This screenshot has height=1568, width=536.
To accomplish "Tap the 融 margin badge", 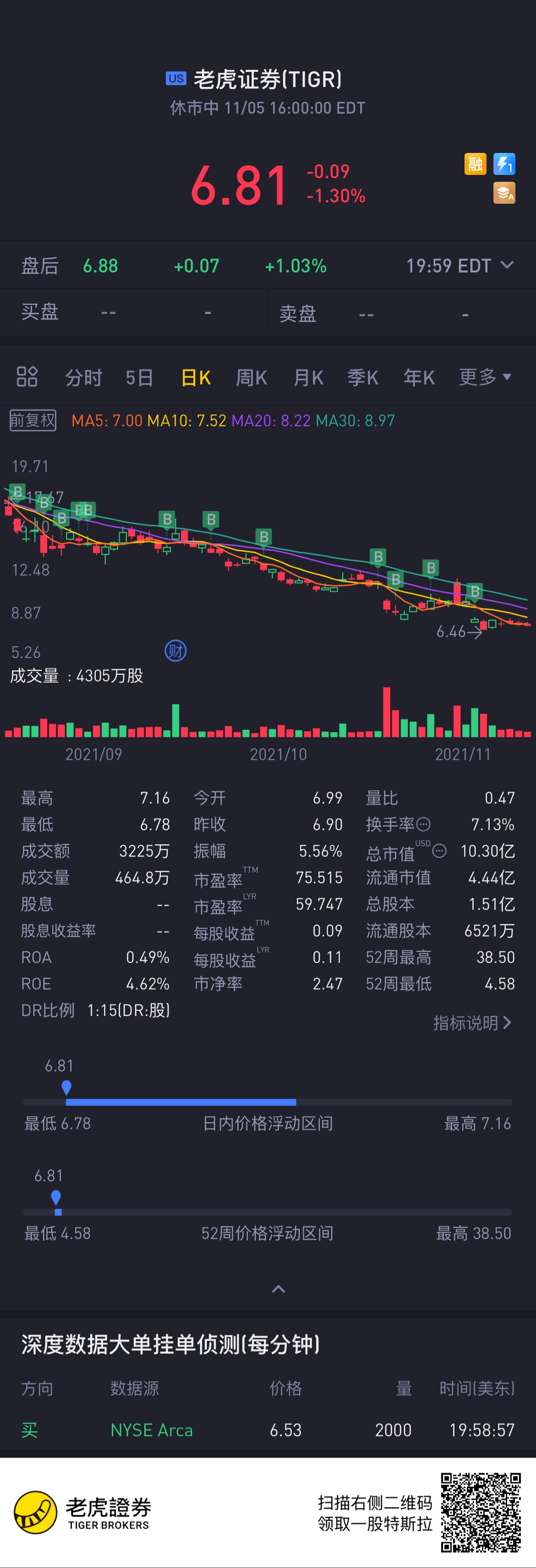I will [x=475, y=164].
